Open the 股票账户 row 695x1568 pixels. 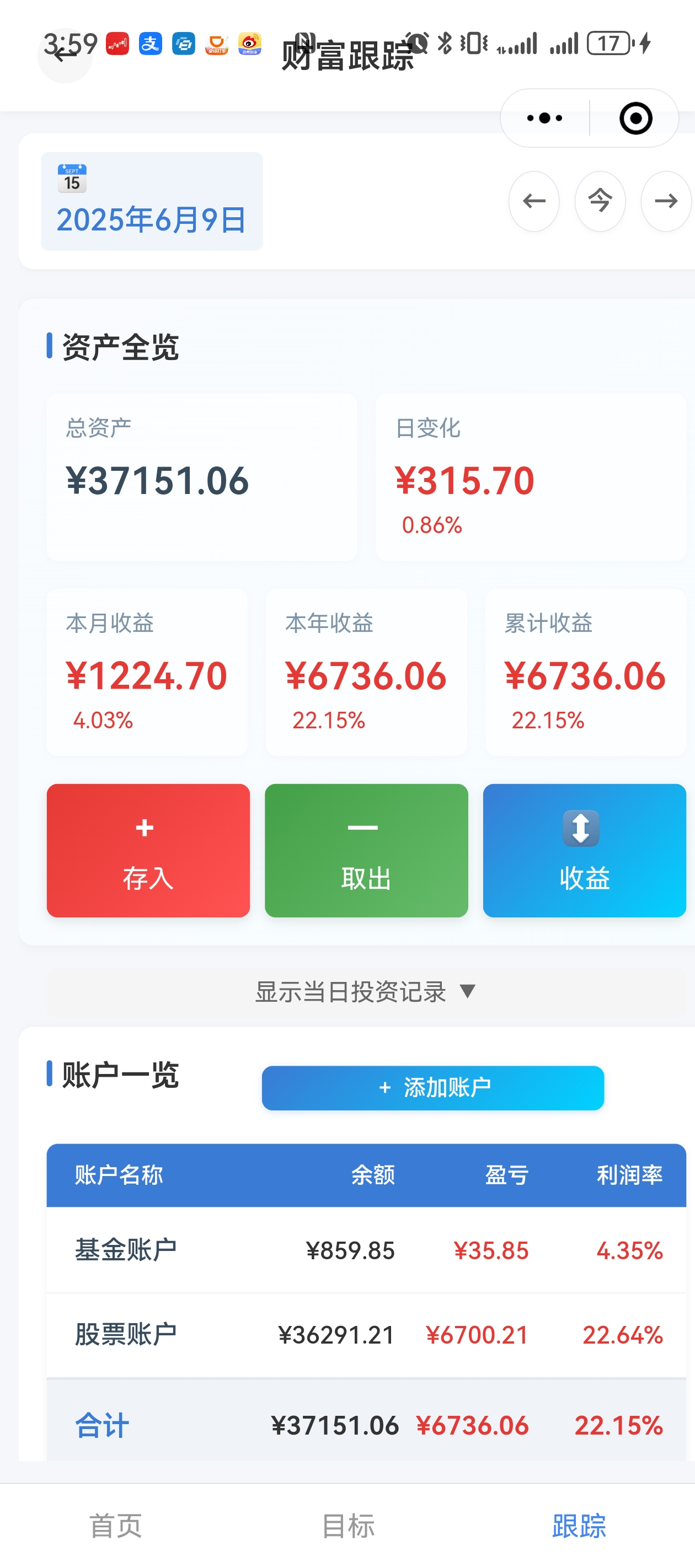[x=366, y=1335]
